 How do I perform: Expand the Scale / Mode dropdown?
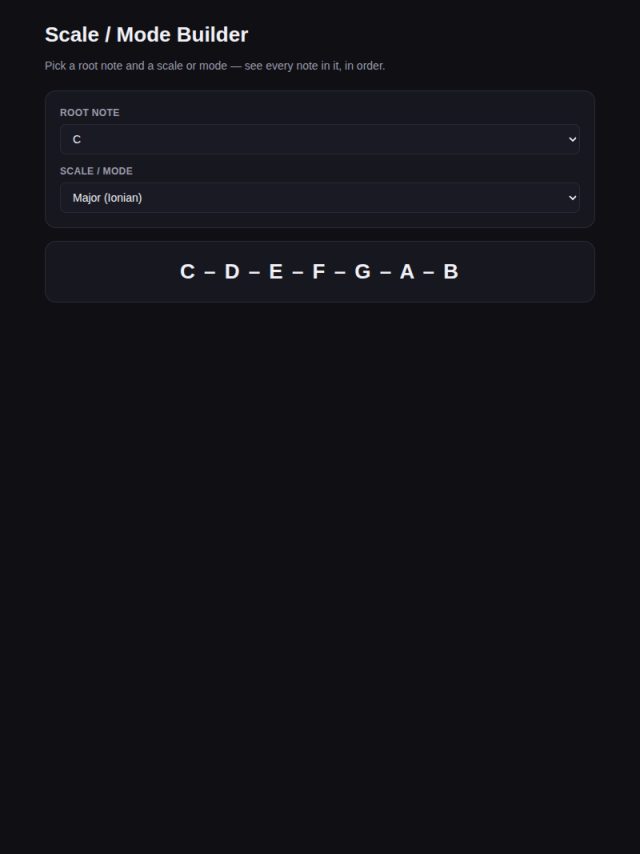(320, 198)
